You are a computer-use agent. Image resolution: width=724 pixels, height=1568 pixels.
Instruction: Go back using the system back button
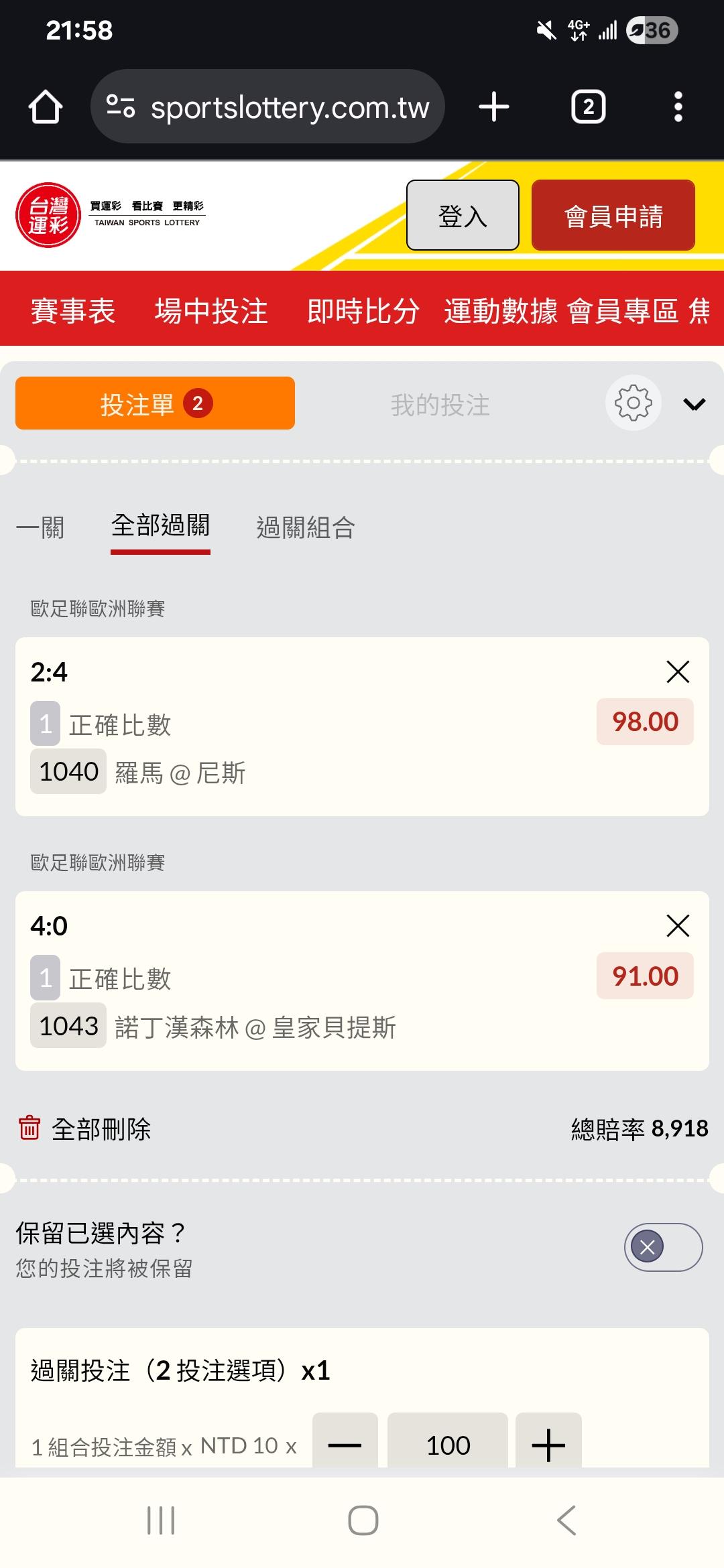click(x=566, y=1520)
